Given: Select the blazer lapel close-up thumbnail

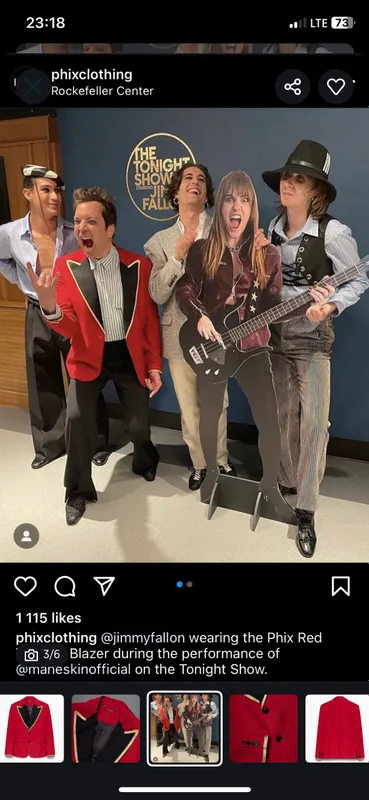Looking at the screenshot, I should click(x=106, y=729).
